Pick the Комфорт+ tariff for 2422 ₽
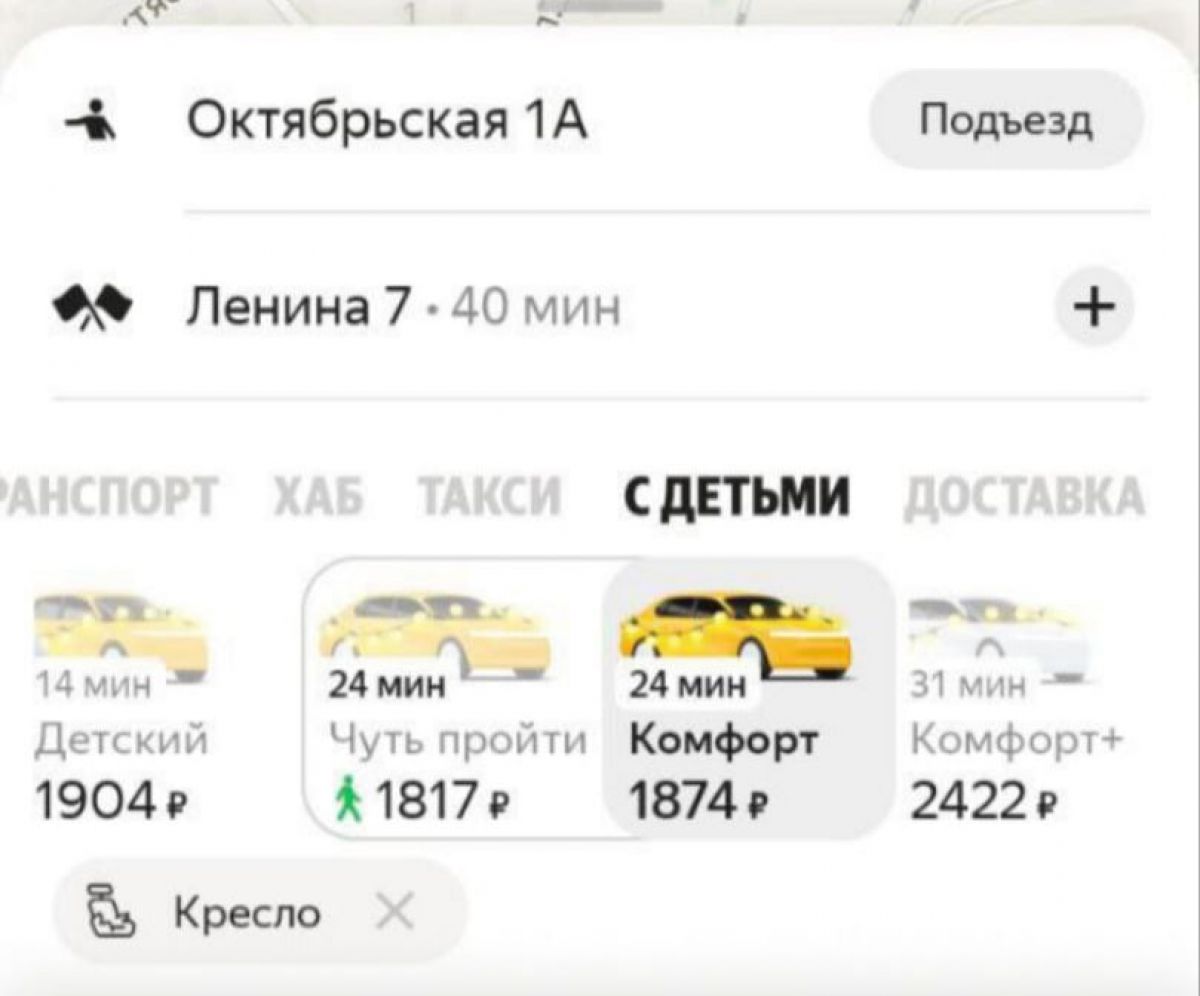The image size is (1200, 996). 1010,700
